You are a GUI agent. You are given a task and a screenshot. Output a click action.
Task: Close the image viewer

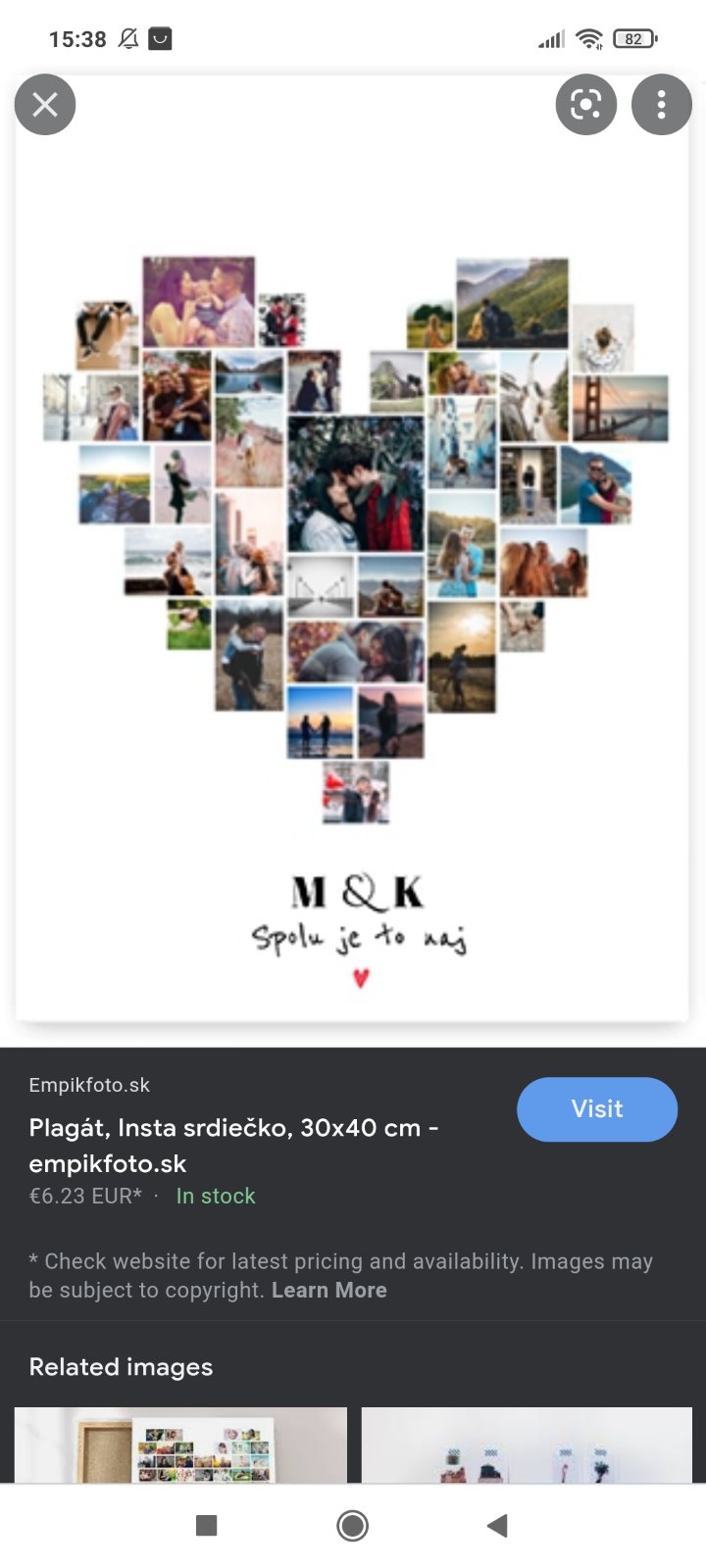pyautogui.click(x=45, y=104)
